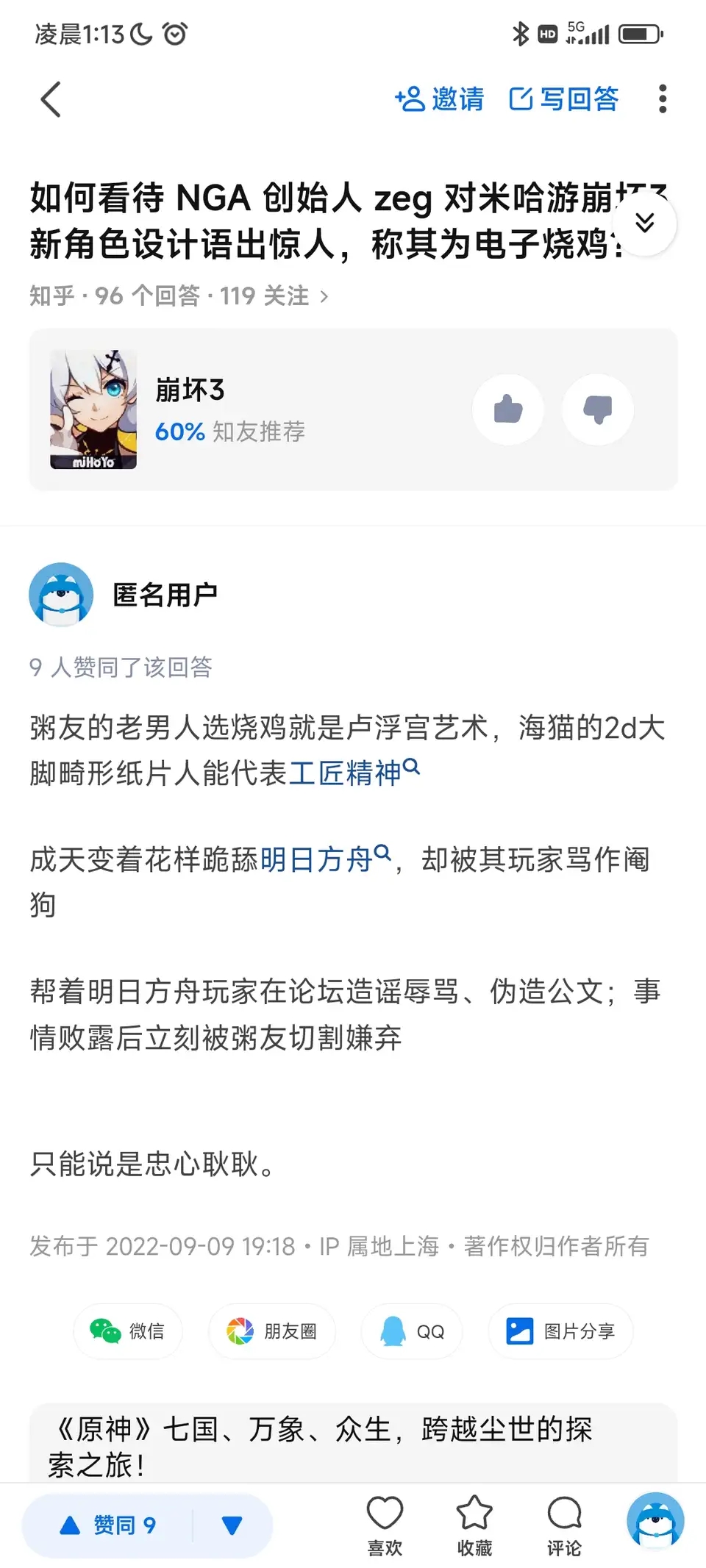This screenshot has width=706, height=1568.
Task: Downvote this answer
Action: [x=232, y=1525]
